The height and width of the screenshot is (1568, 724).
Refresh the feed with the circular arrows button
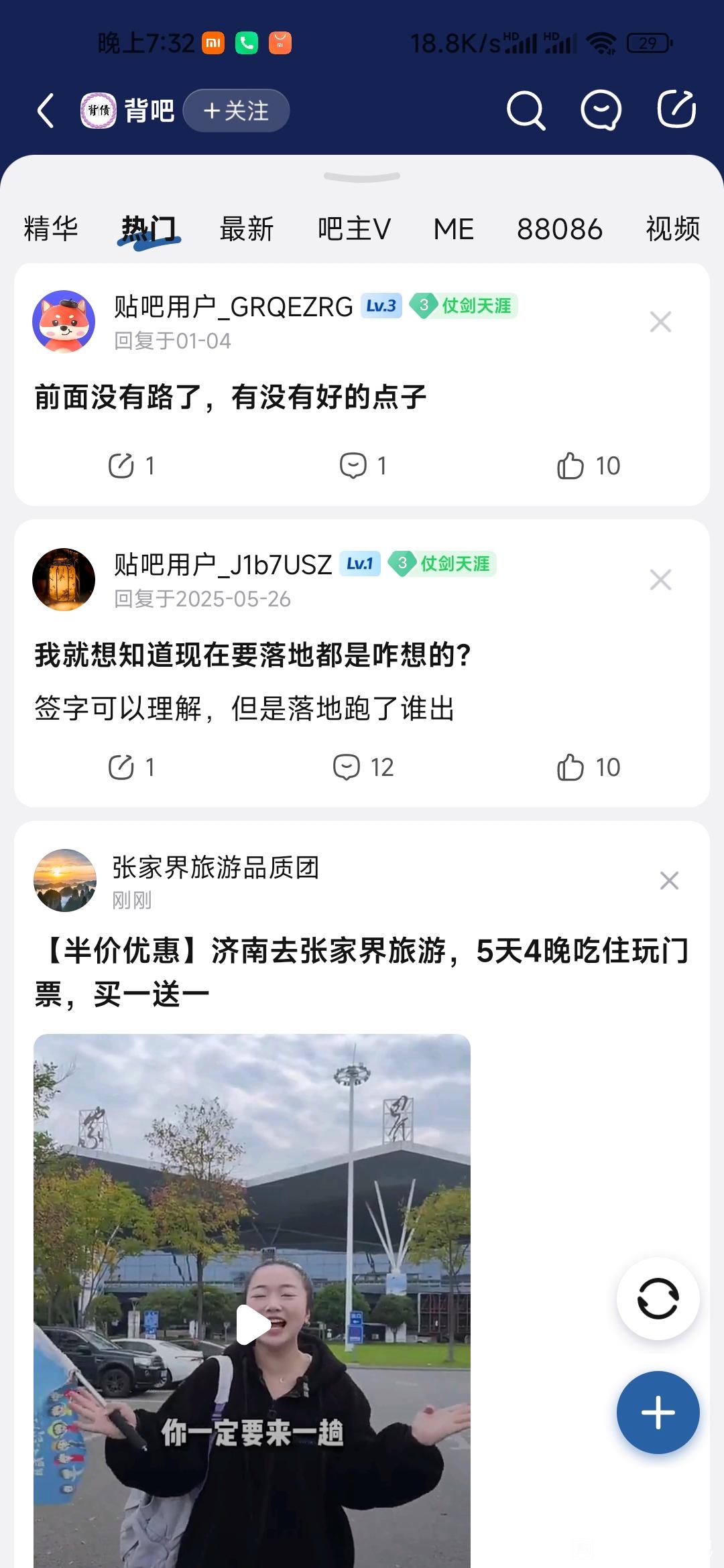658,1299
